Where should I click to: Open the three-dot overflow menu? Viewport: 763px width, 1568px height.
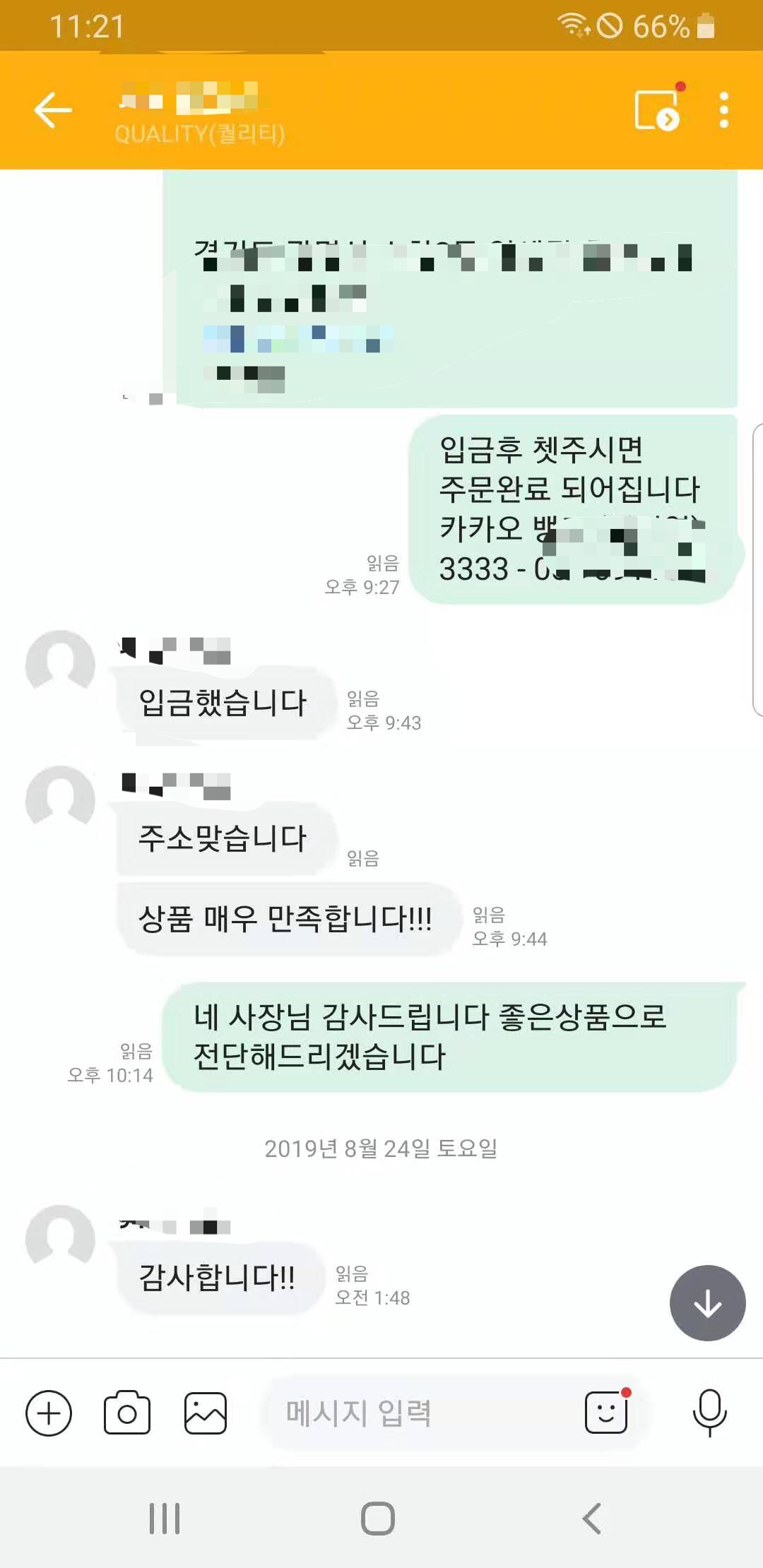(x=723, y=110)
